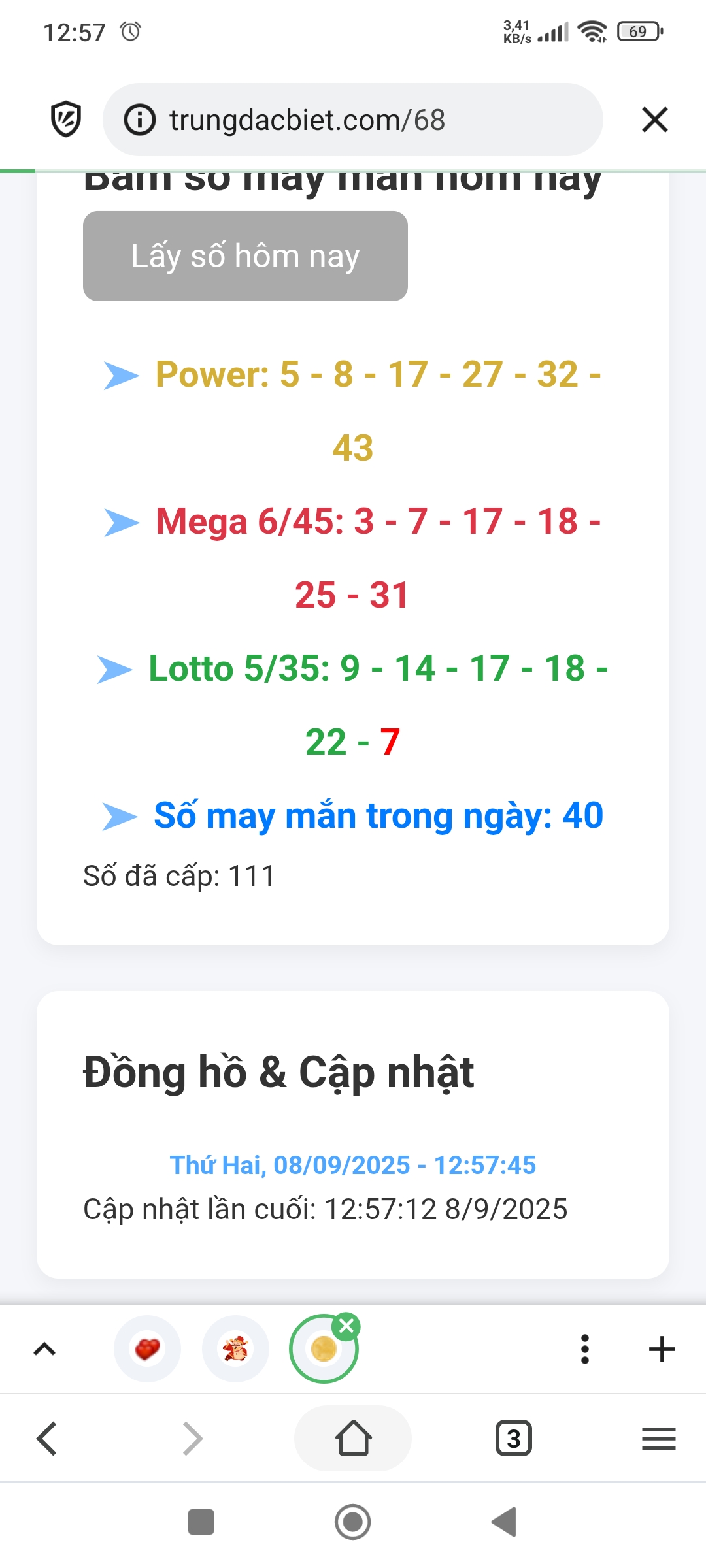Close the current tab with the green X badge
Viewport: 706px width, 1568px height.
[x=346, y=1326]
